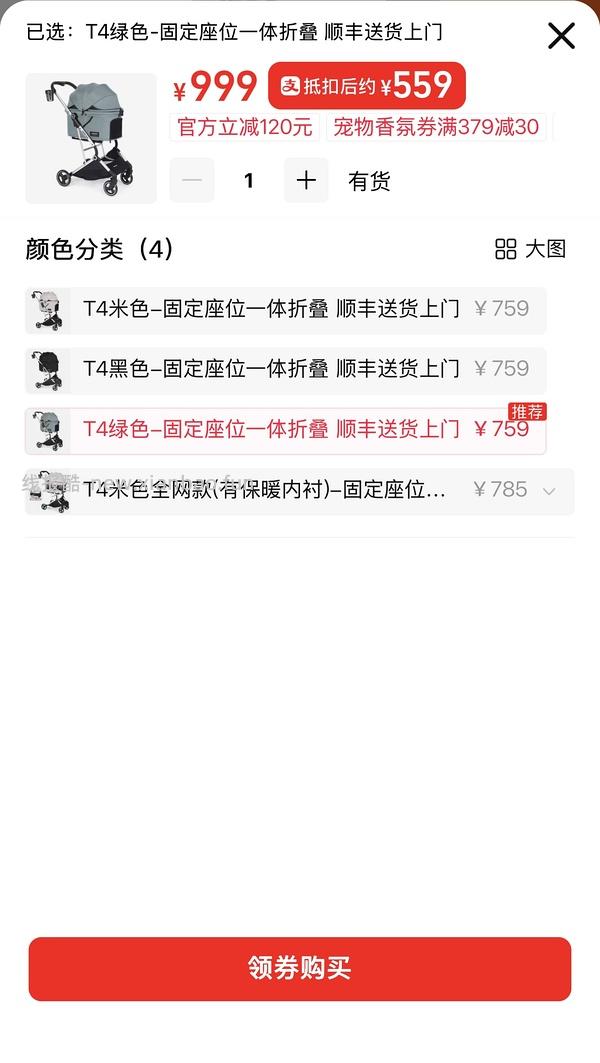View the 官方立减120元 discount tag
This screenshot has width=600, height=1063.
[245, 127]
